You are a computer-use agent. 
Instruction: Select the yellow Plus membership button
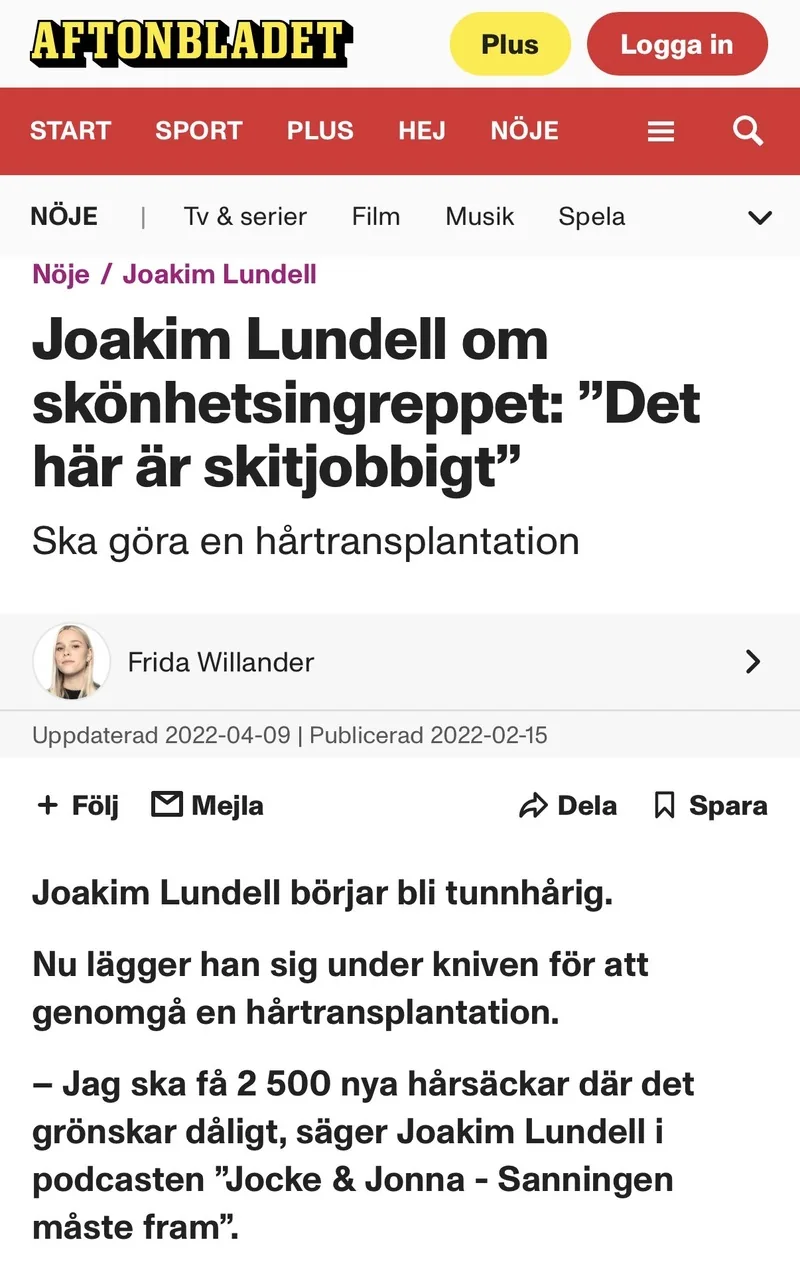[510, 43]
